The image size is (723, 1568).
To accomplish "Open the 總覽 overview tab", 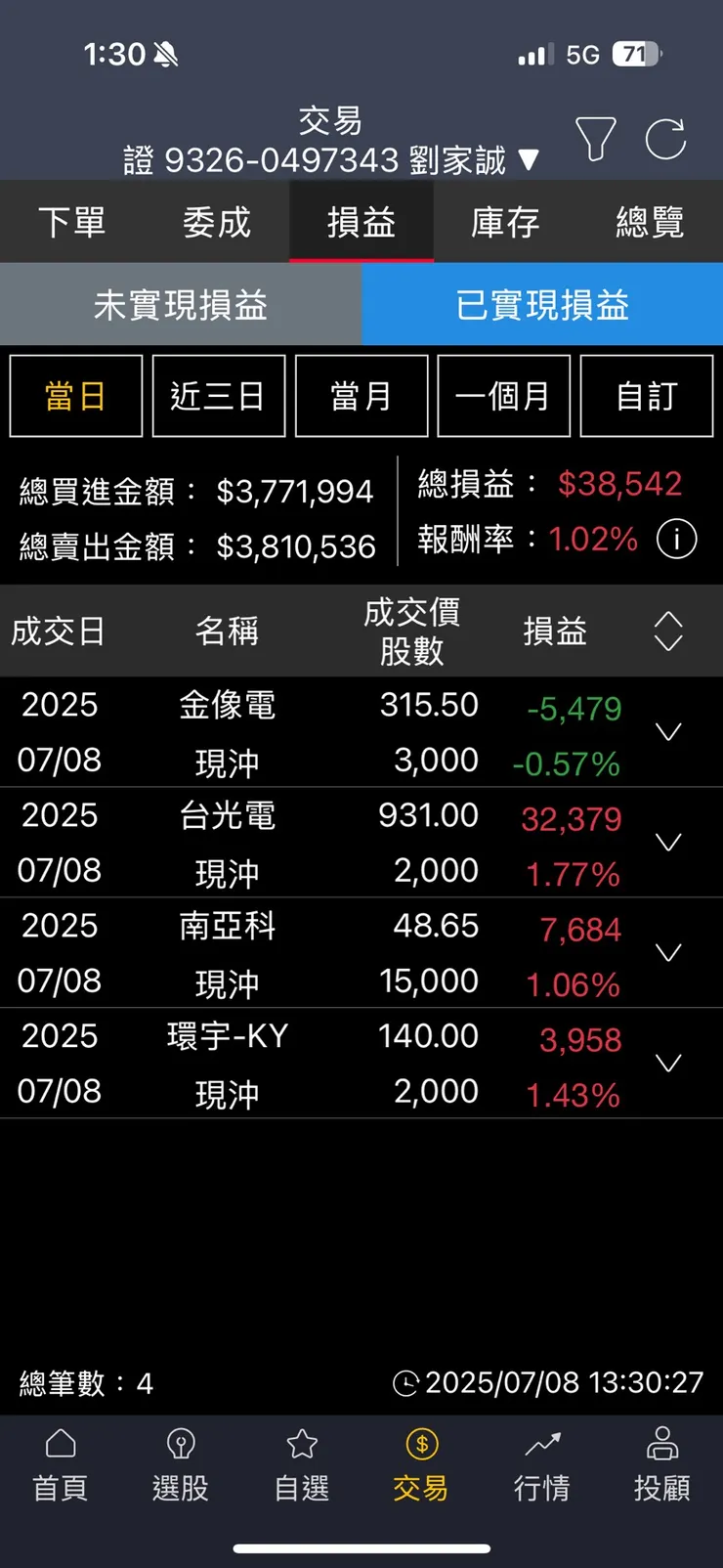I will click(x=650, y=222).
